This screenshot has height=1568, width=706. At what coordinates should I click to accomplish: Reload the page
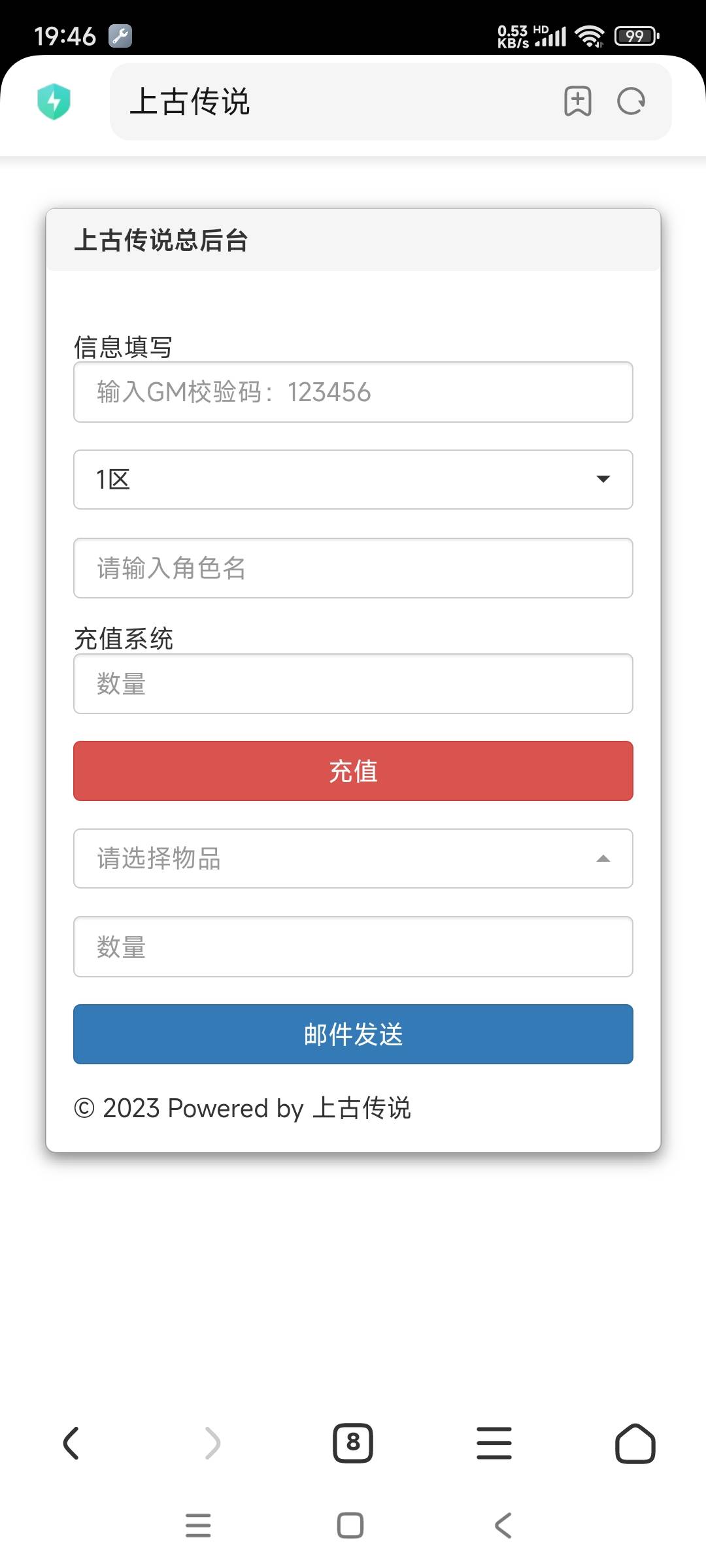pyautogui.click(x=631, y=101)
